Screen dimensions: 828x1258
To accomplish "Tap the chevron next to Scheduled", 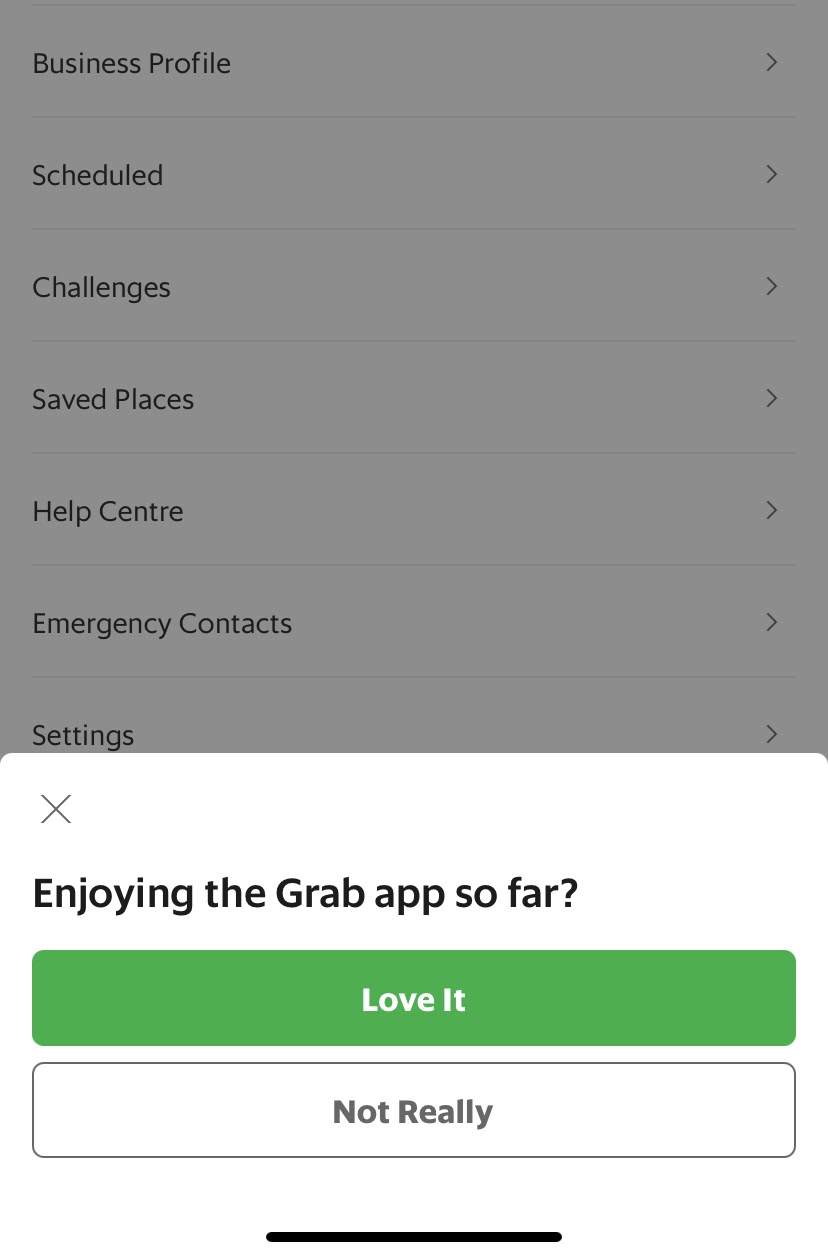I will pyautogui.click(x=771, y=174).
